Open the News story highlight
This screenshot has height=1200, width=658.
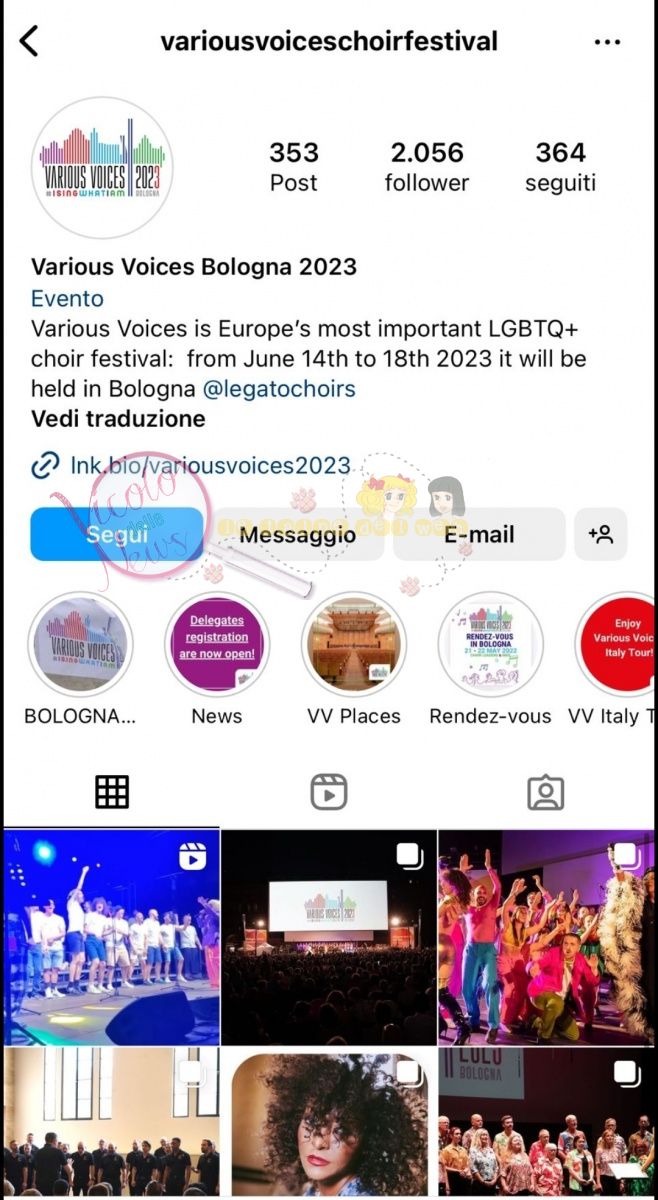(216, 645)
